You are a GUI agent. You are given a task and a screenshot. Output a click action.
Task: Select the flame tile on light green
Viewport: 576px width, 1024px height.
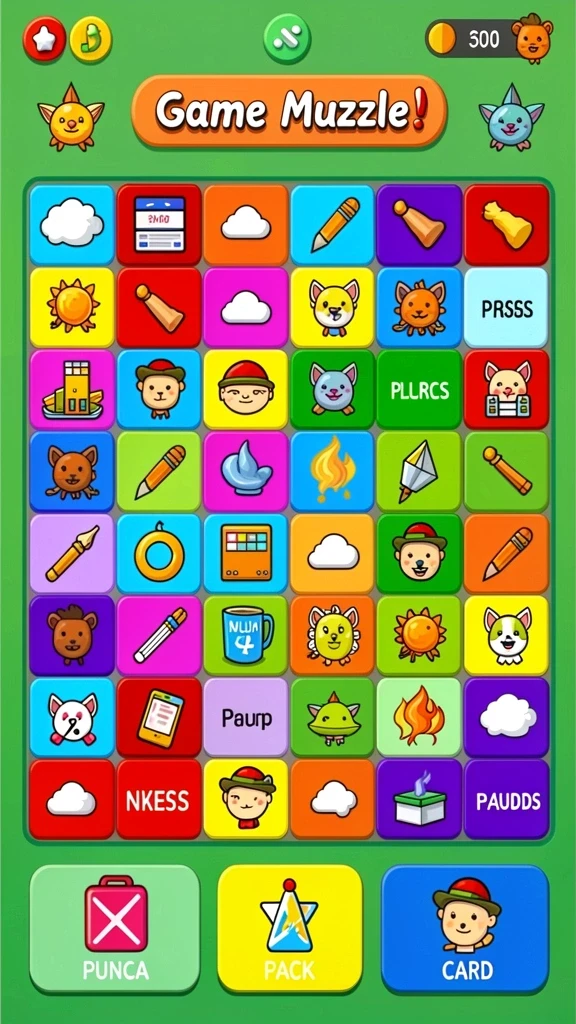(x=419, y=717)
